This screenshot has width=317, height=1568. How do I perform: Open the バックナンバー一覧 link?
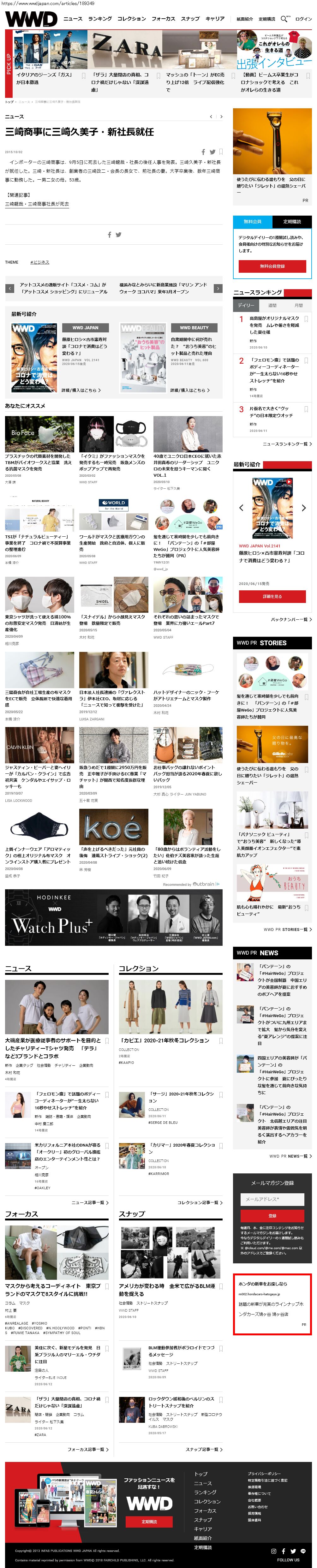point(291,619)
